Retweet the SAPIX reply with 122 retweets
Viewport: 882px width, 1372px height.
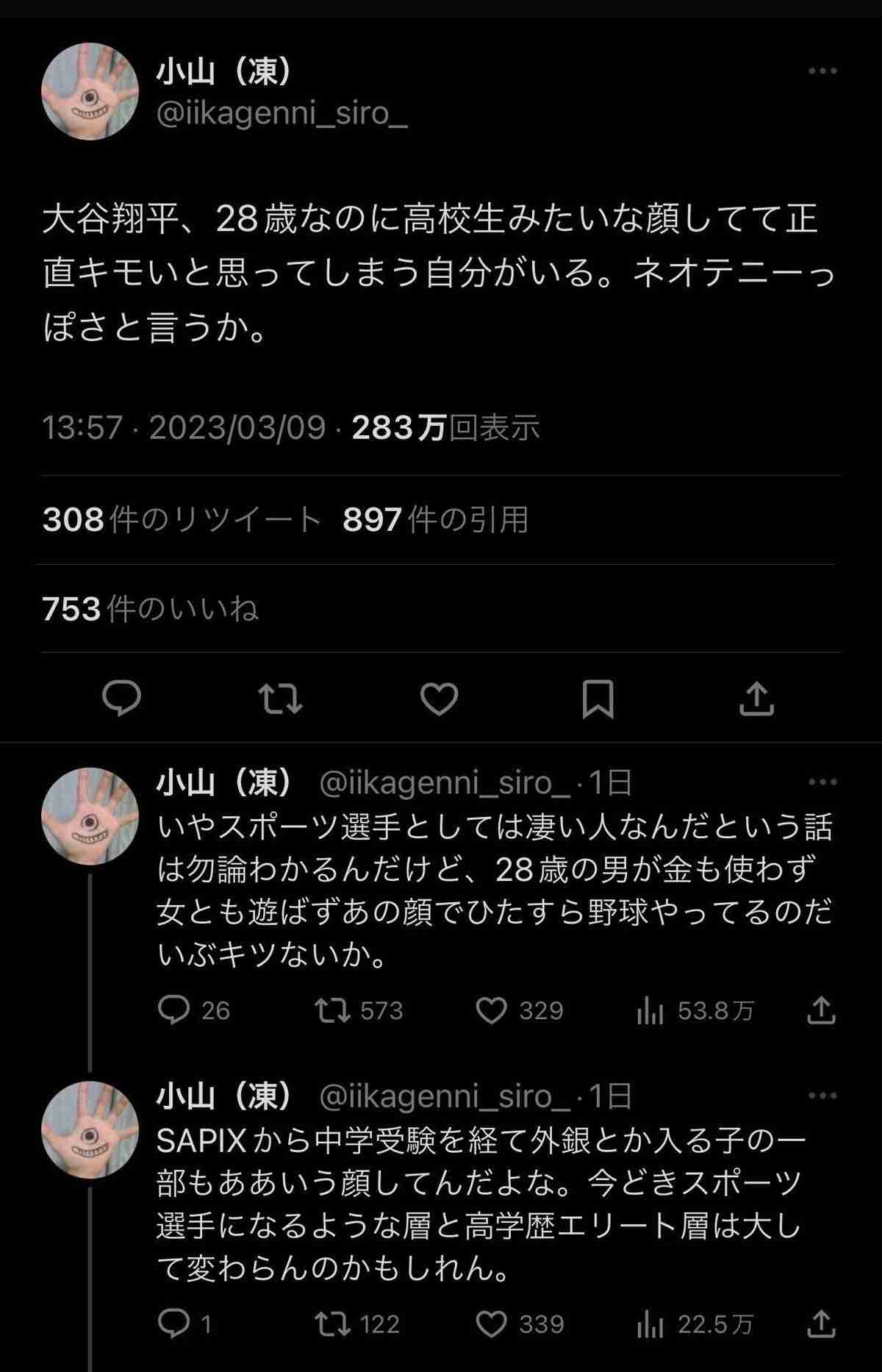pyautogui.click(x=333, y=1324)
